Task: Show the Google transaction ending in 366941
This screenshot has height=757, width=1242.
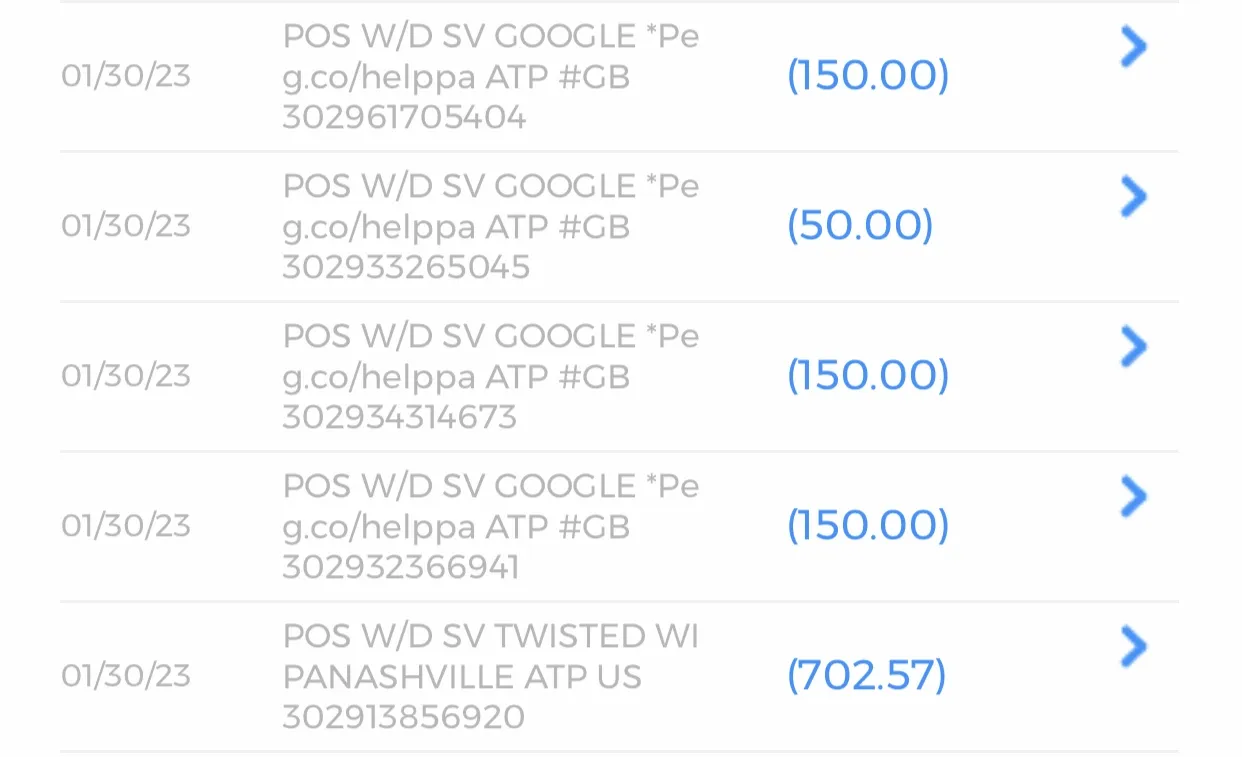Action: (x=1132, y=497)
